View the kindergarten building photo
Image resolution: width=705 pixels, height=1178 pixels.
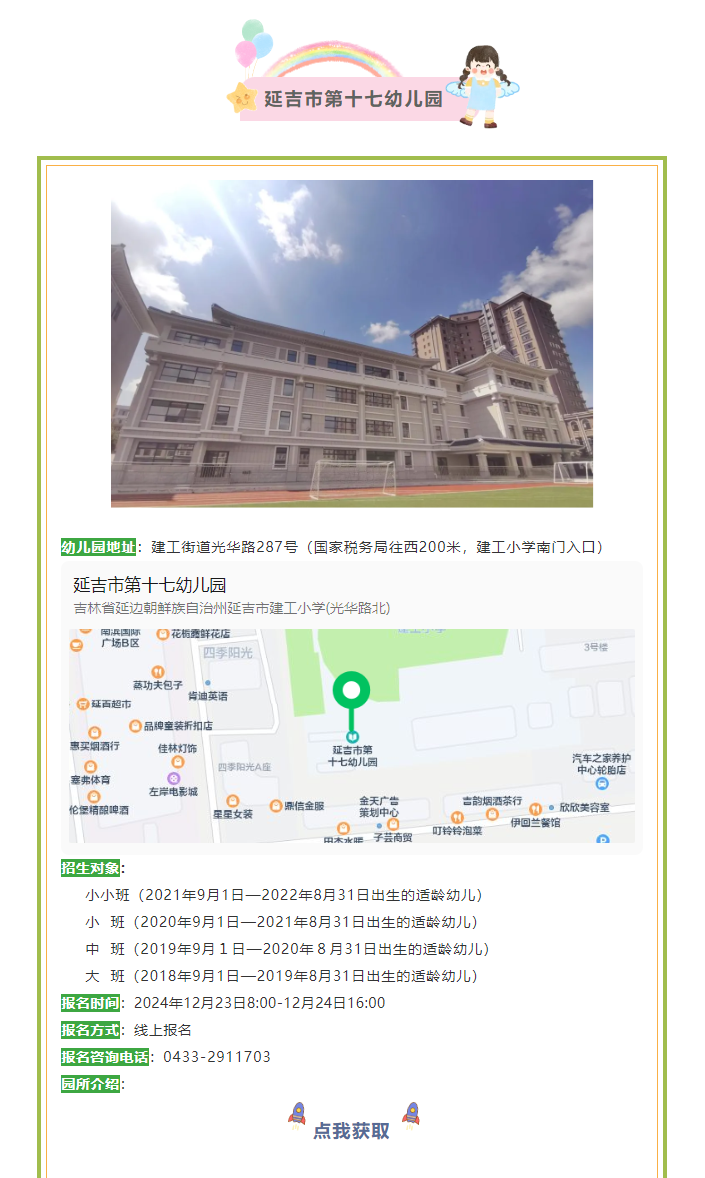pyautogui.click(x=352, y=343)
